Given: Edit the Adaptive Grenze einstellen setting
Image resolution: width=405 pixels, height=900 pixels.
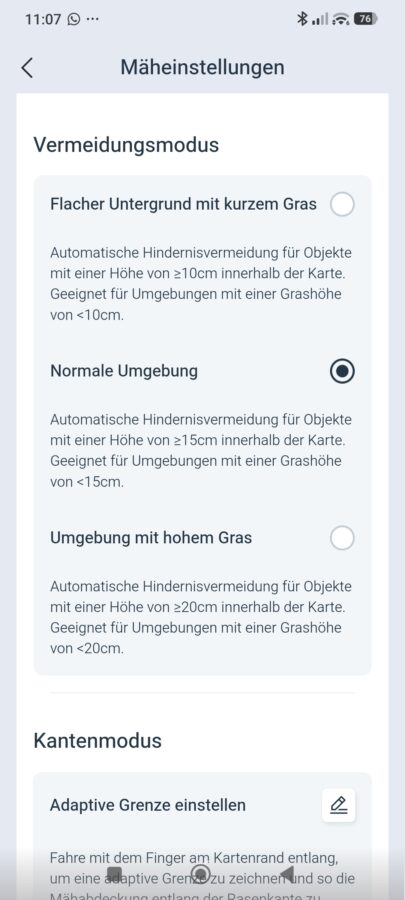Looking at the screenshot, I should pos(338,805).
